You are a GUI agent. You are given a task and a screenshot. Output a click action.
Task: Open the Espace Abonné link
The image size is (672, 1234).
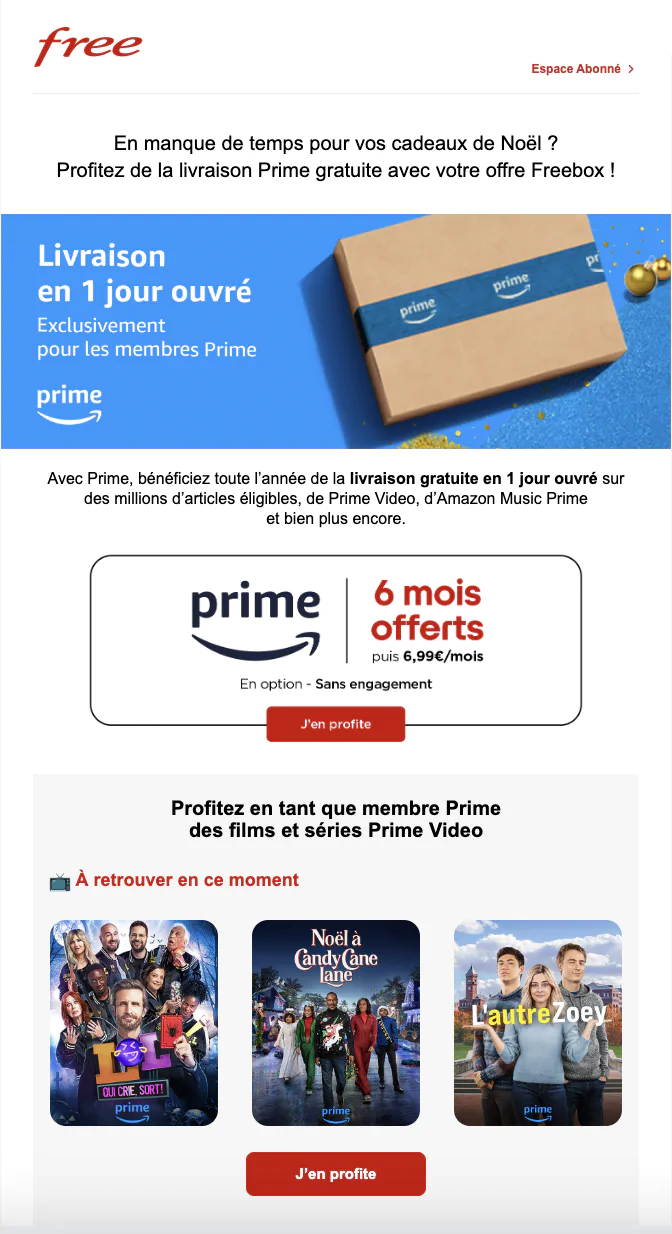pyautogui.click(x=583, y=69)
